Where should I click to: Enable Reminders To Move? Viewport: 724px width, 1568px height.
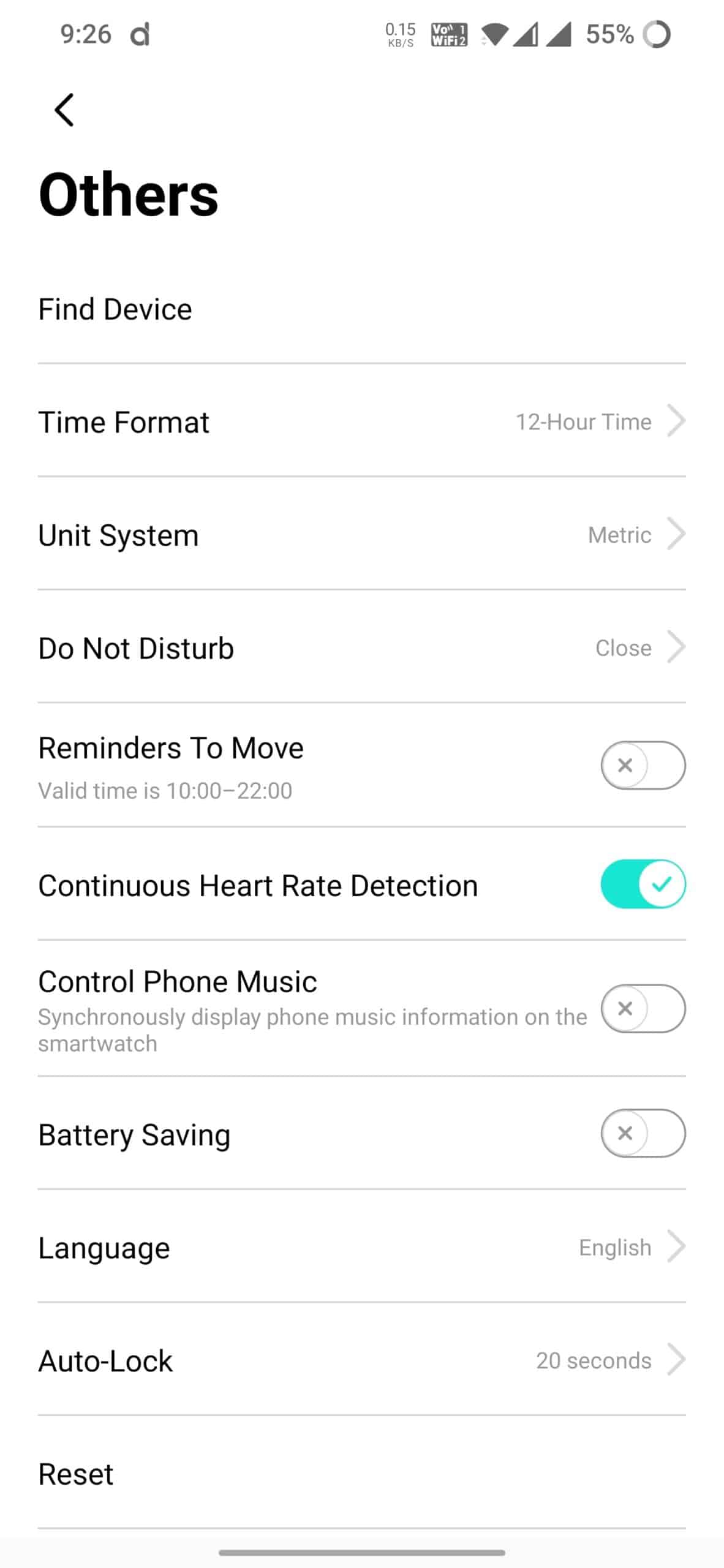[x=643, y=766]
